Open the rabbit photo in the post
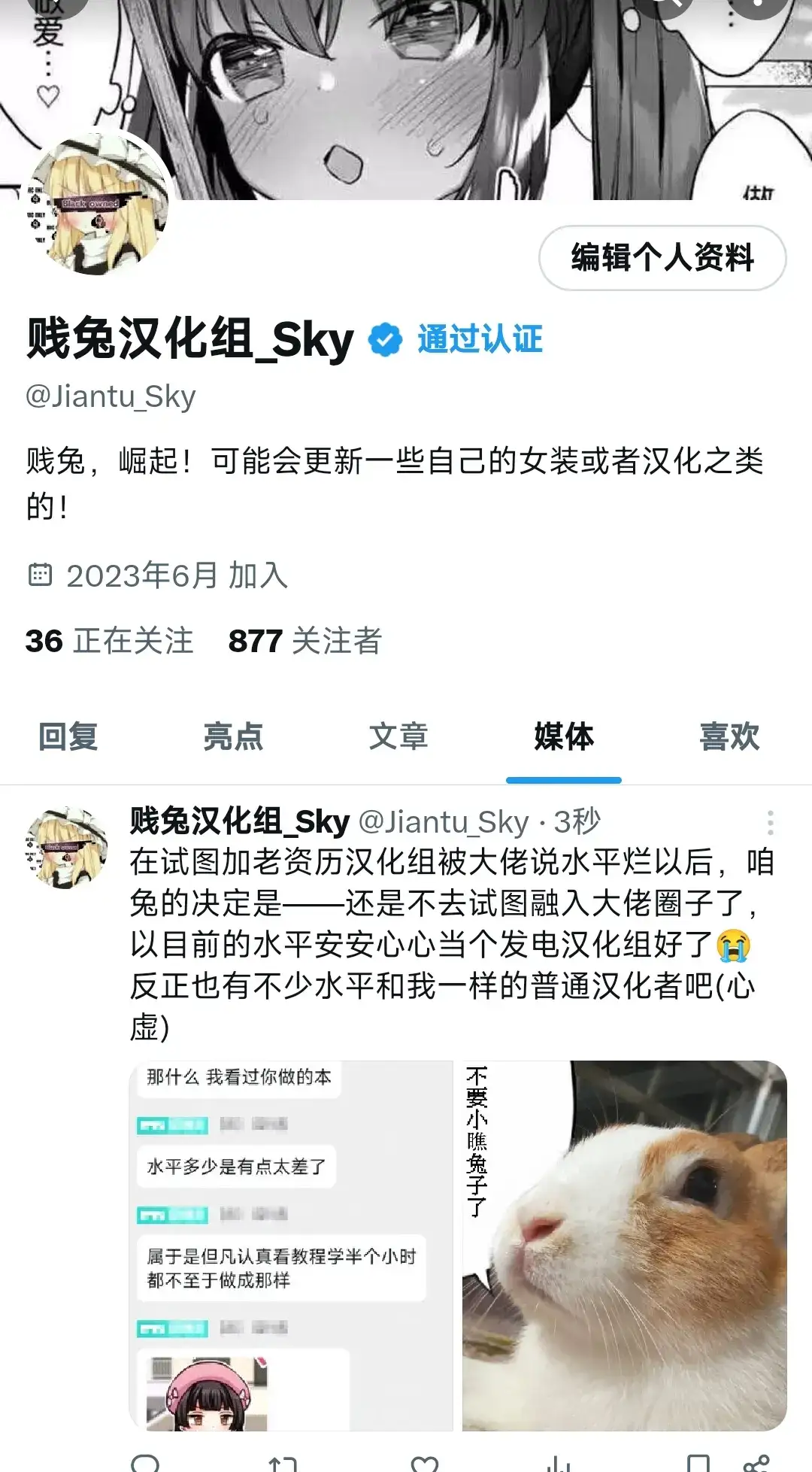Screen dimensions: 812x1472 (x=624, y=1245)
